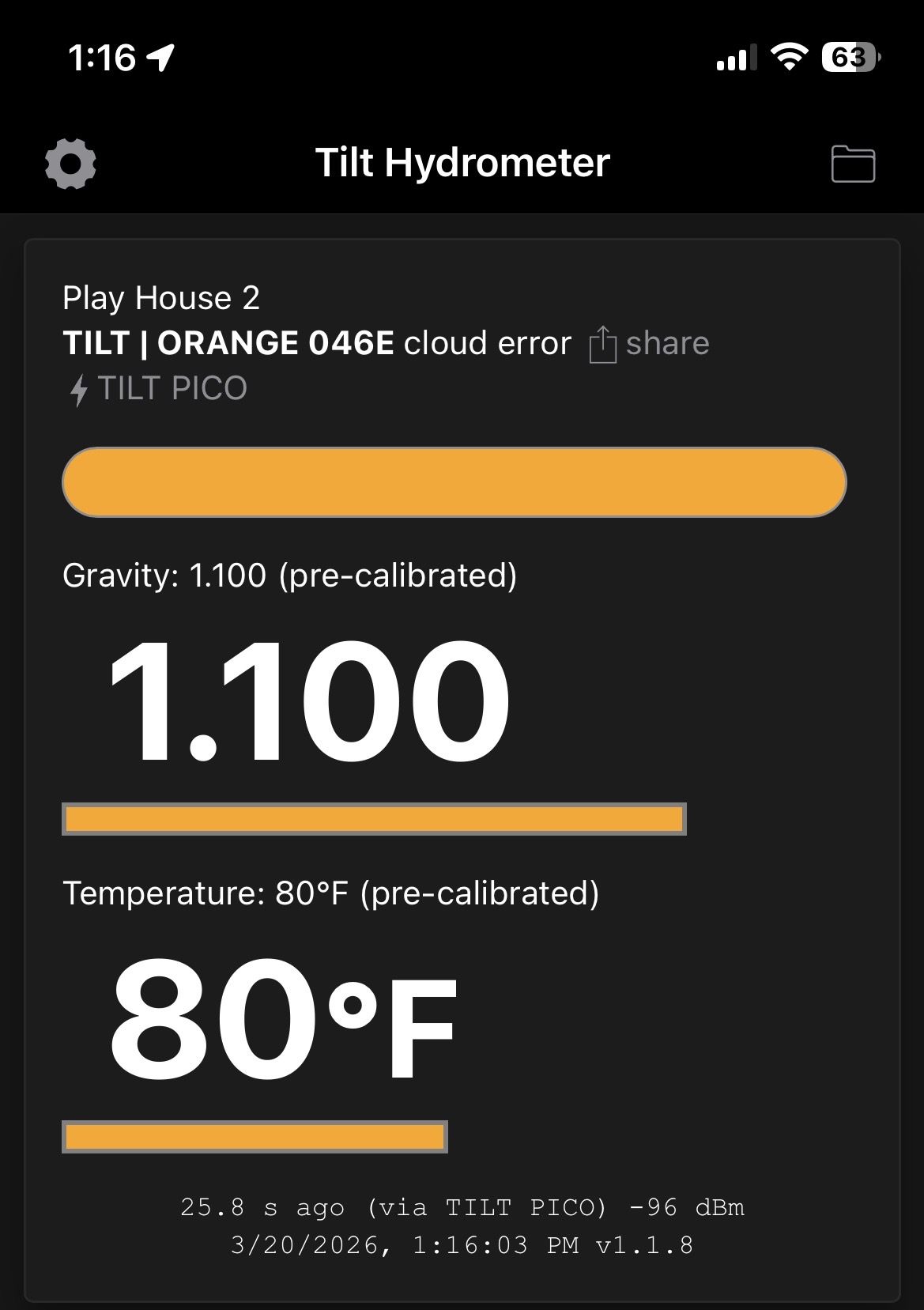This screenshot has width=924, height=1310.
Task: Share the Orange Tilt readings
Action: click(x=650, y=344)
